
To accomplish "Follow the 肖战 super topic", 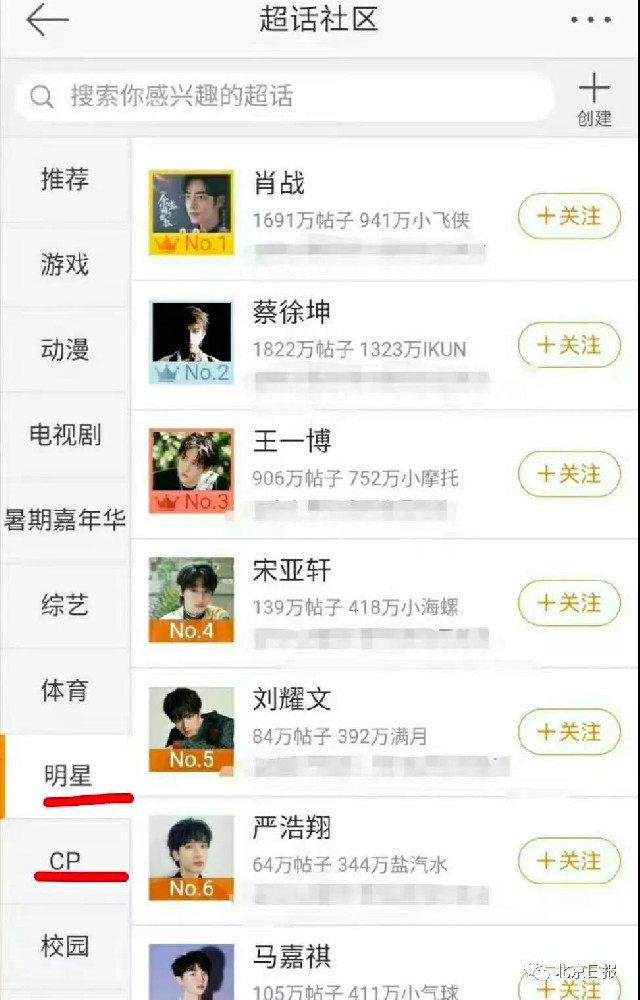I will tap(569, 216).
